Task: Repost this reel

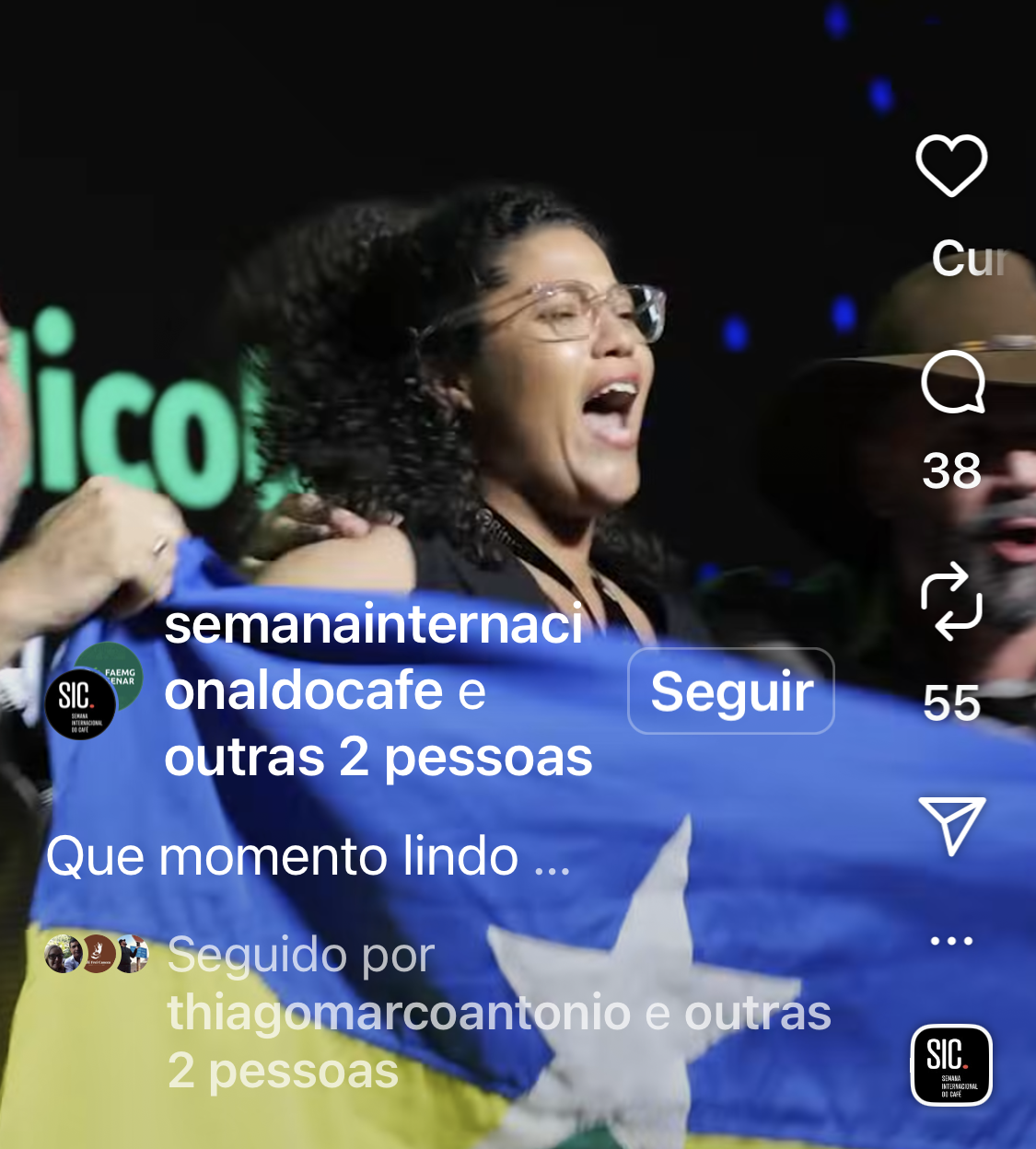Action: pos(951,601)
